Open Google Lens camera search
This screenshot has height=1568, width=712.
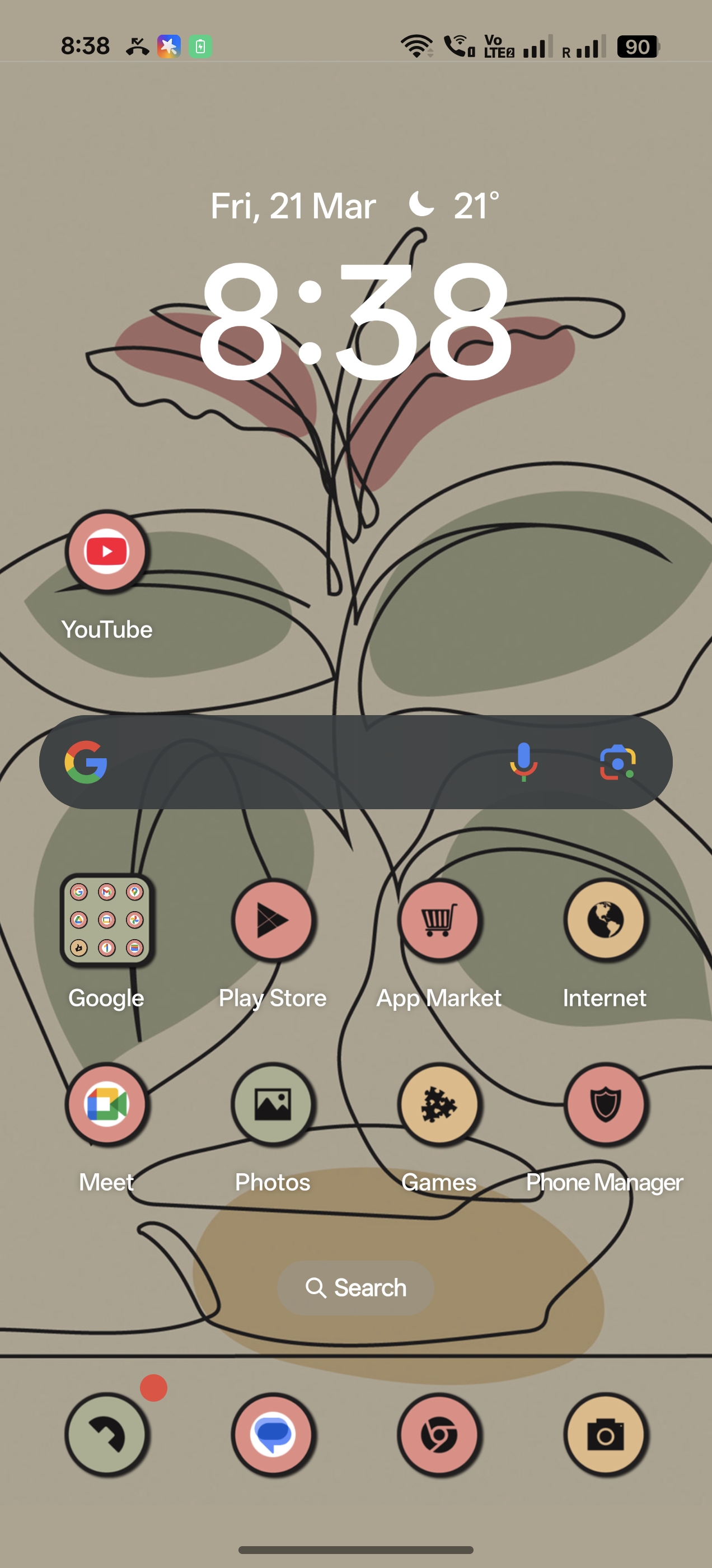[617, 762]
